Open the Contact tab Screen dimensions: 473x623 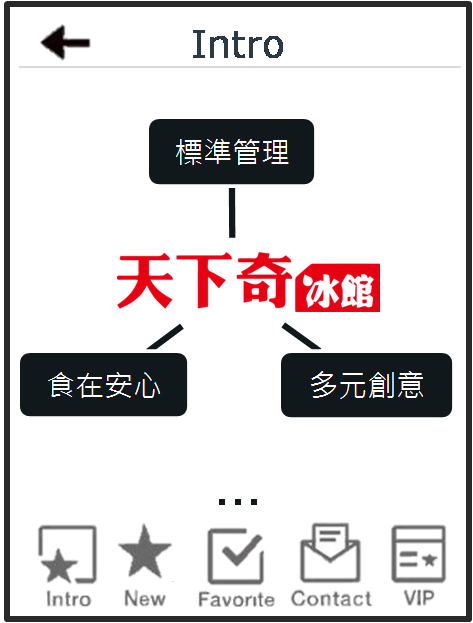tap(331, 566)
